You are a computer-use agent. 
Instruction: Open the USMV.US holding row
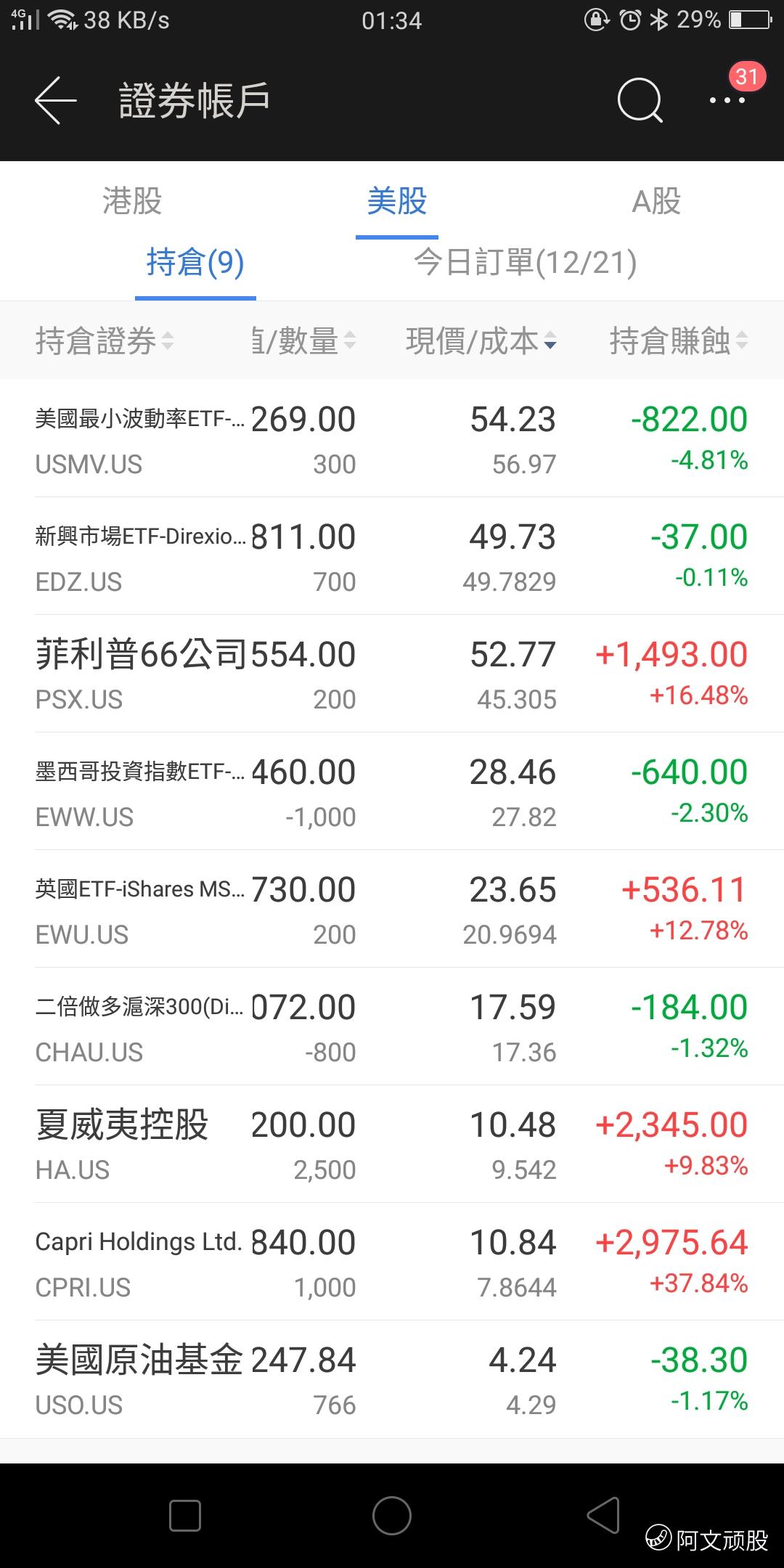point(392,439)
